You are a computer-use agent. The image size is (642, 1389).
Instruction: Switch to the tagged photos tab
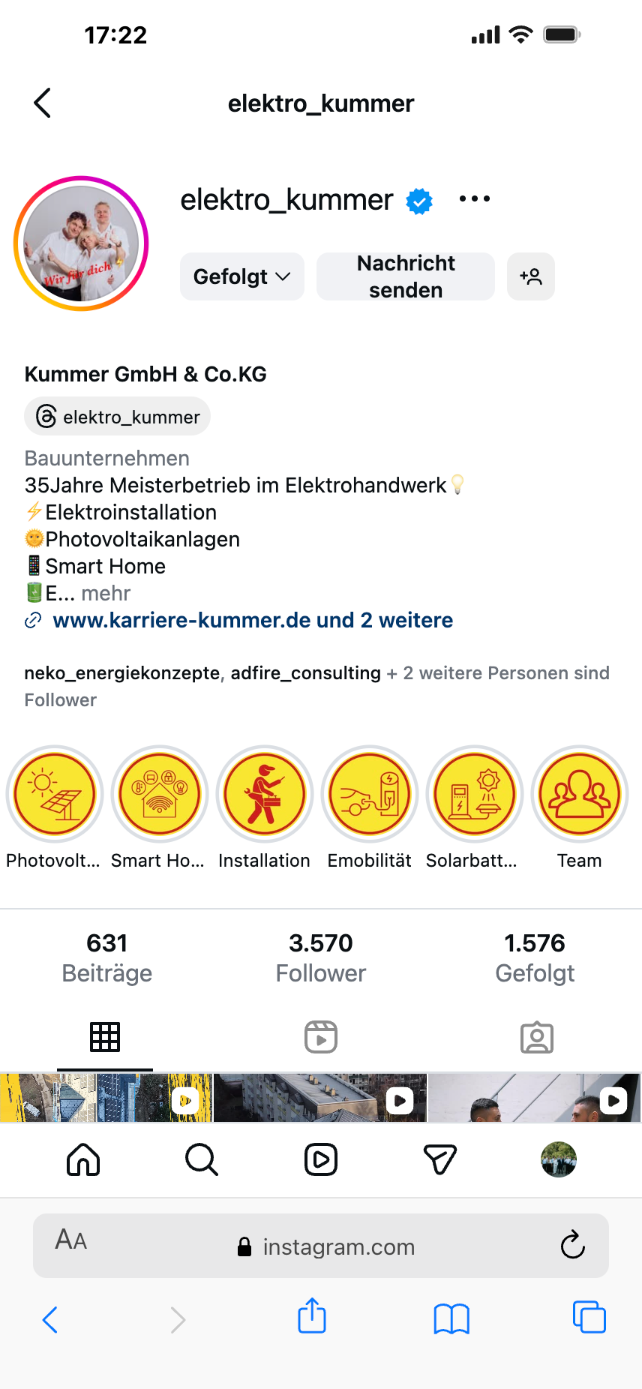tap(536, 1037)
